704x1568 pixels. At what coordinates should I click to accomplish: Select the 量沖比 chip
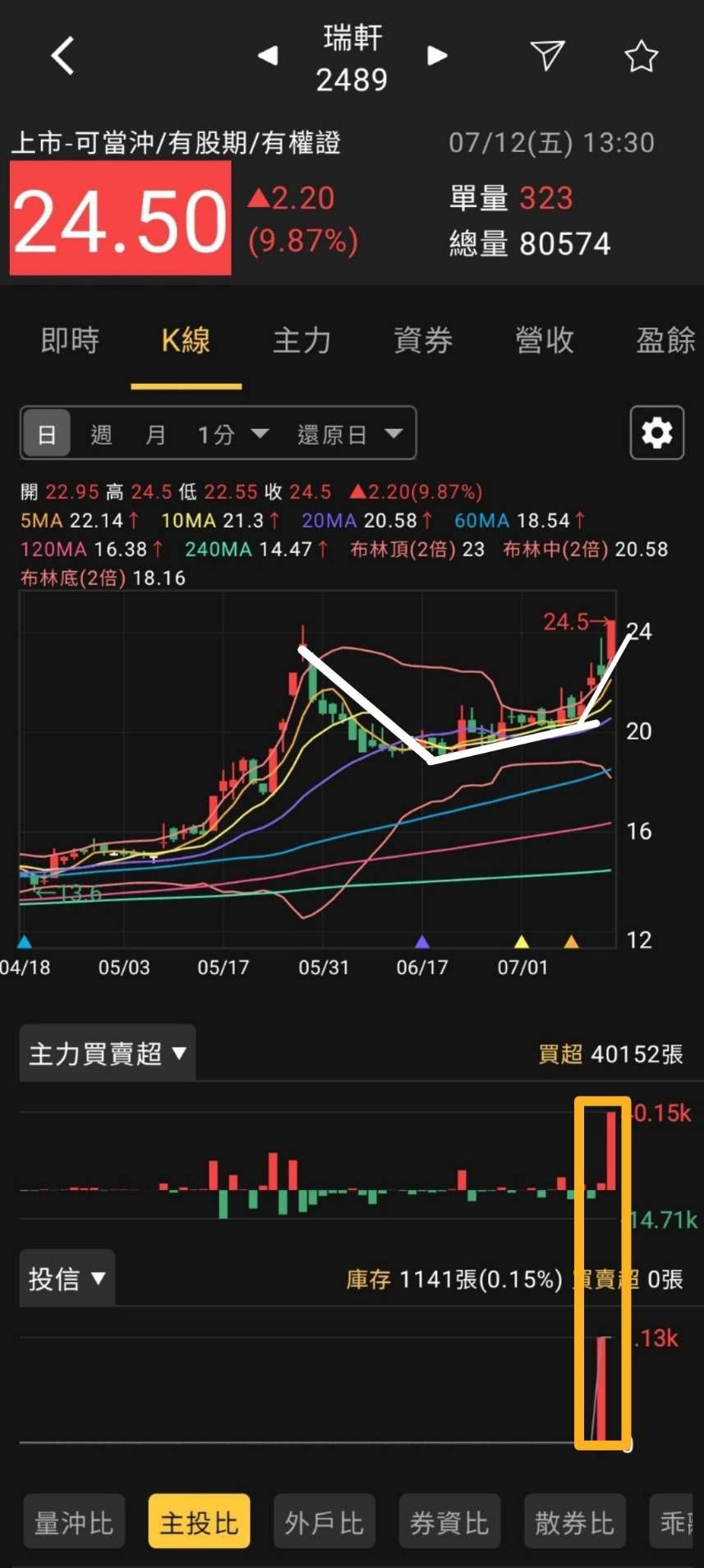click(74, 1523)
